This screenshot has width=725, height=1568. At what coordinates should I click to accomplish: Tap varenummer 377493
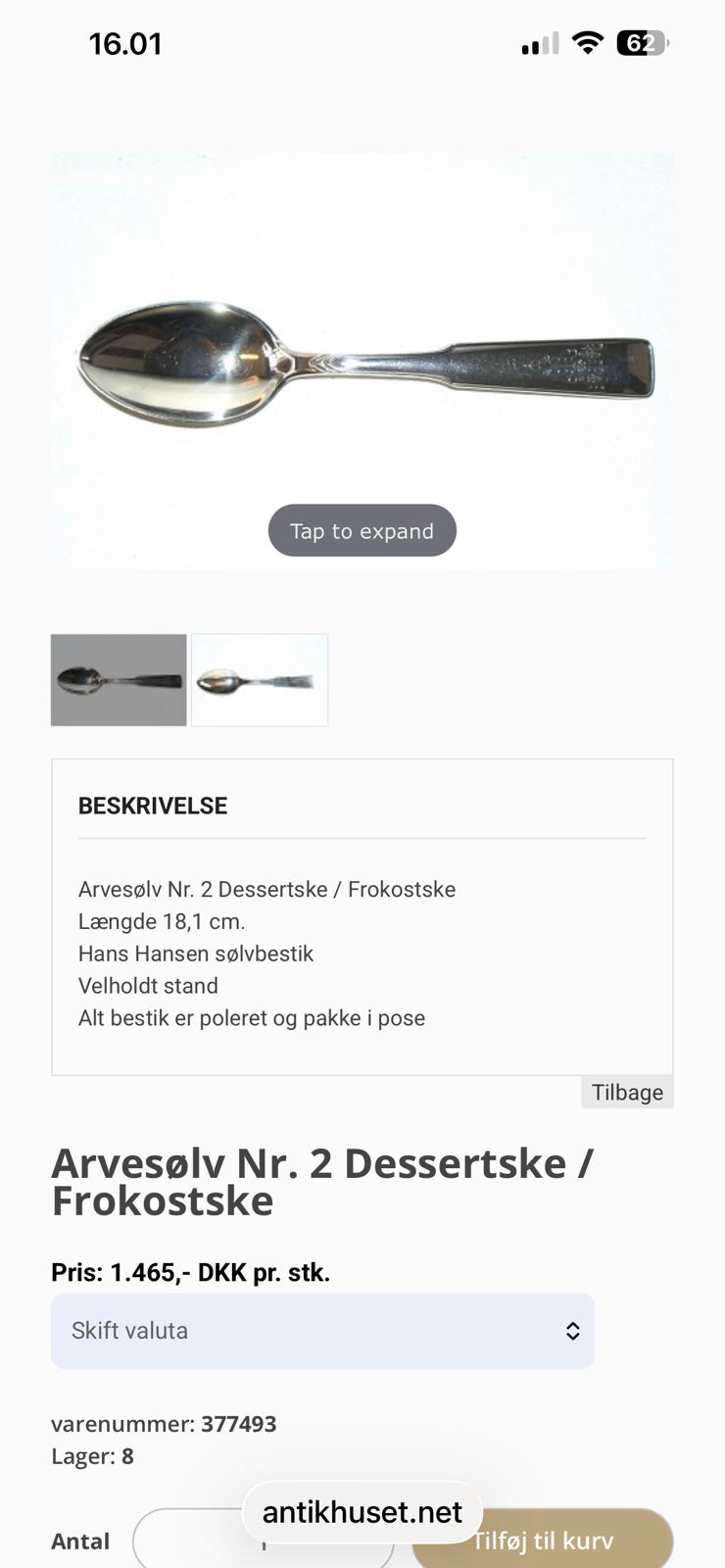(x=165, y=1425)
